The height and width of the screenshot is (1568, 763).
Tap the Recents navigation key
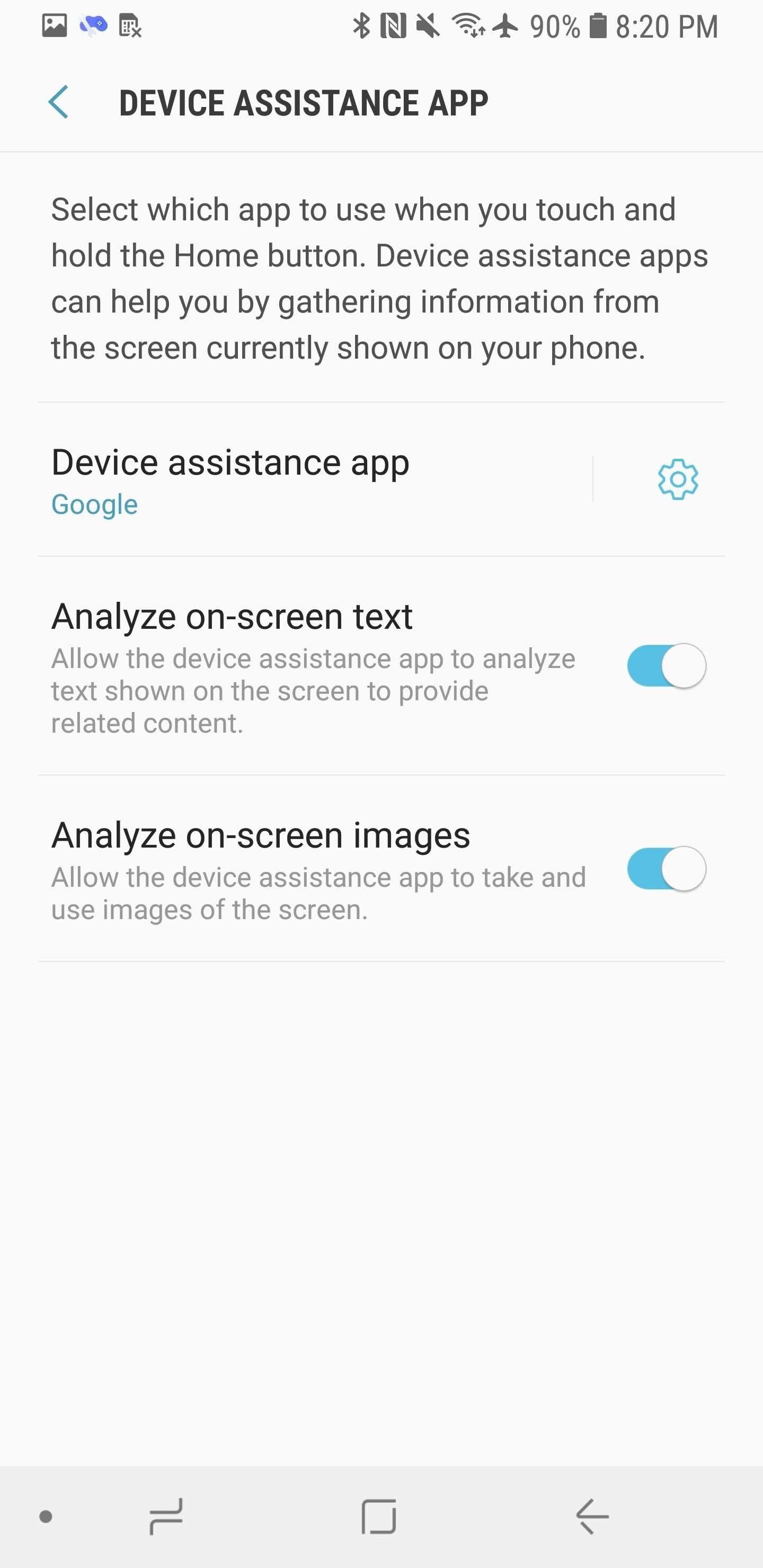[x=166, y=1517]
